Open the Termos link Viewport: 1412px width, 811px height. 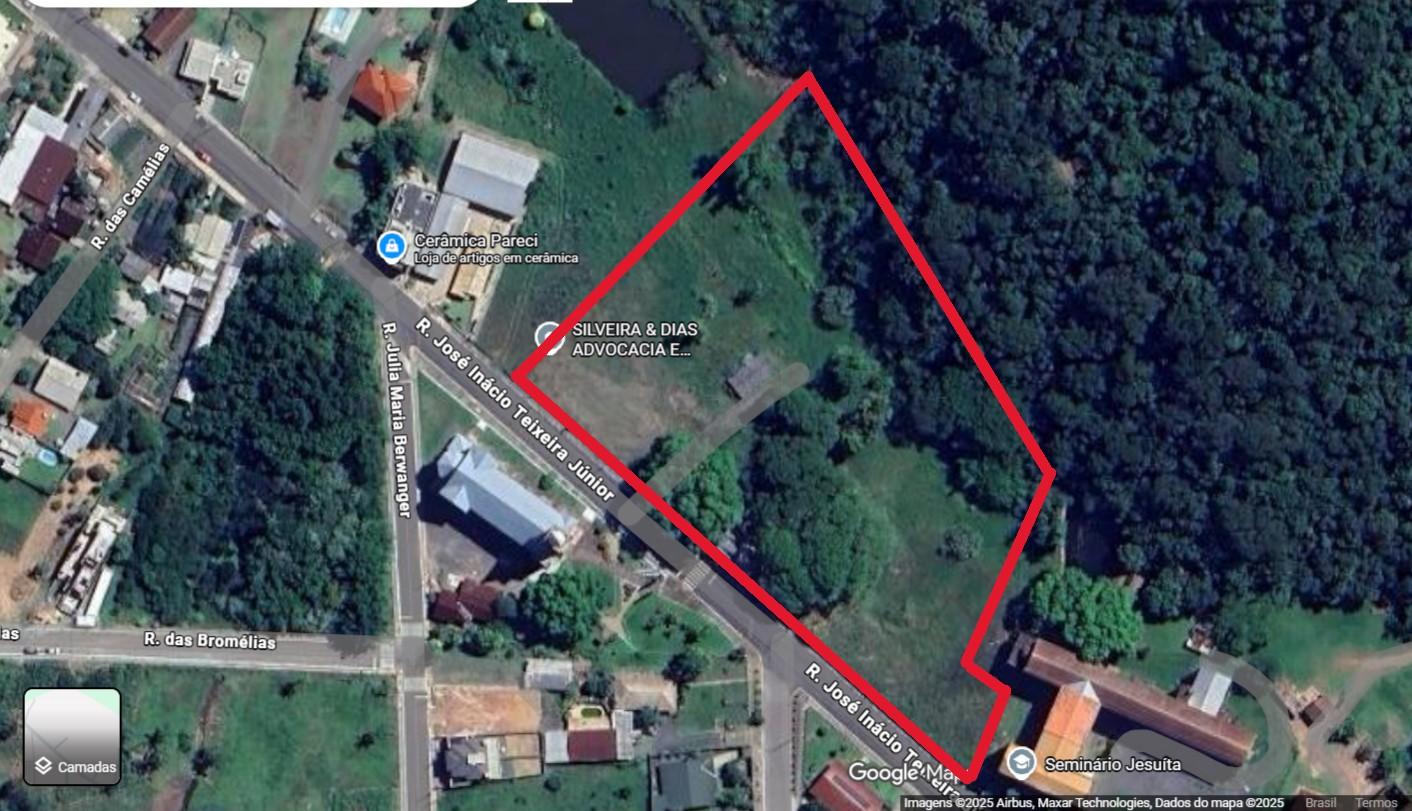tap(1375, 803)
